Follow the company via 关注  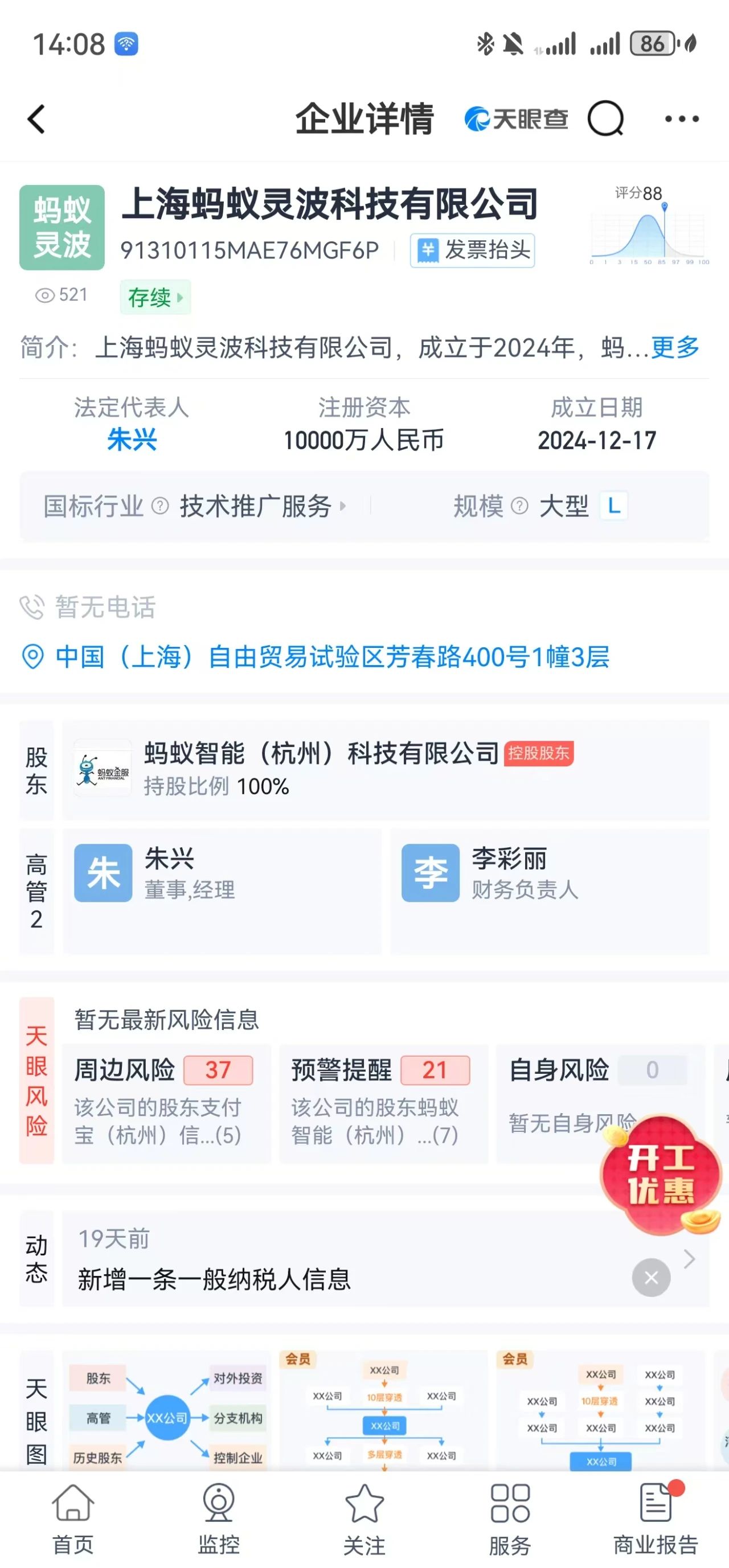tap(364, 1518)
